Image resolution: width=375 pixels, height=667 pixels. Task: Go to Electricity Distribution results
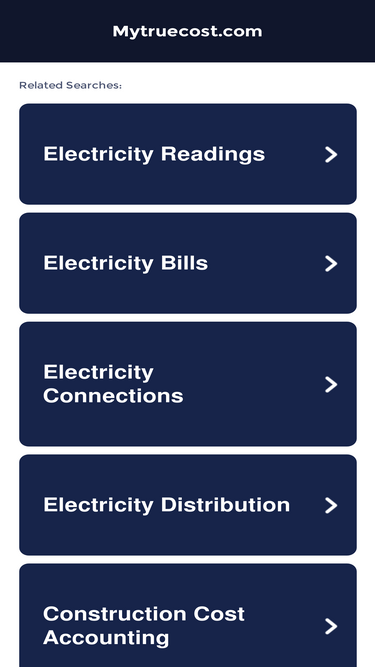tap(188, 505)
